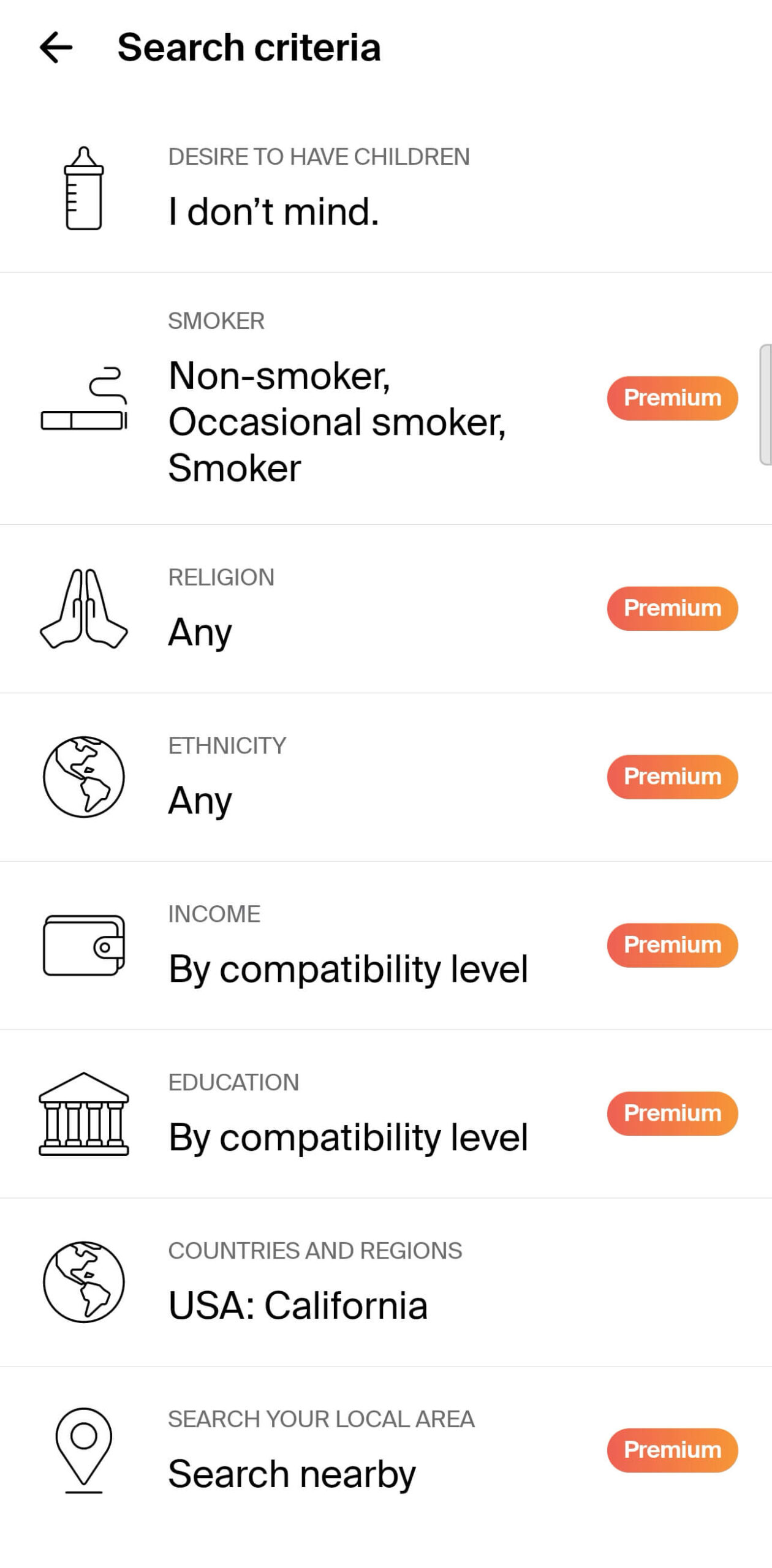Click the Premium badge next to Ethnicity
The image size is (772, 1568).
672,776
